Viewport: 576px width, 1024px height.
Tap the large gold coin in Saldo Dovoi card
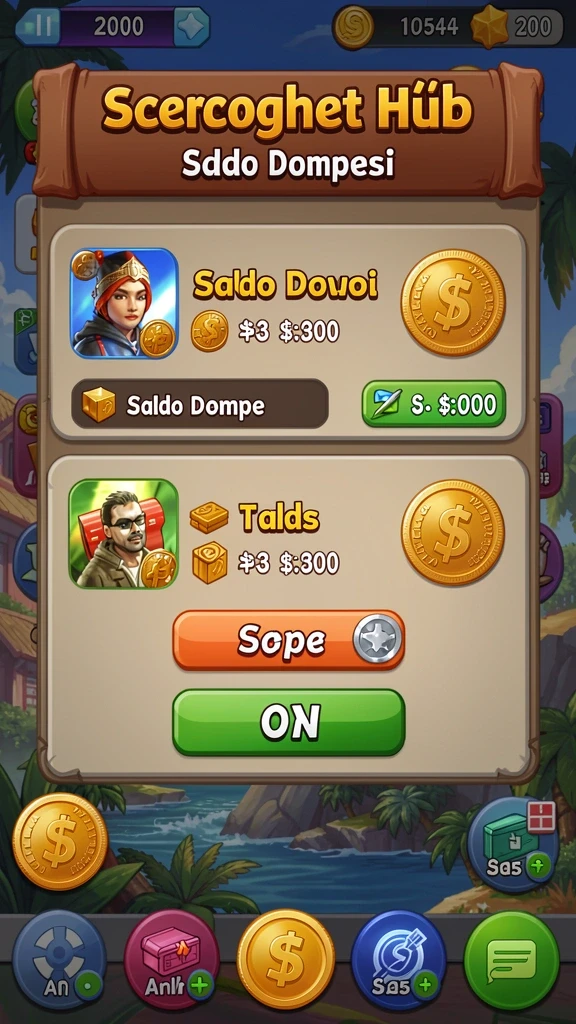(x=453, y=302)
